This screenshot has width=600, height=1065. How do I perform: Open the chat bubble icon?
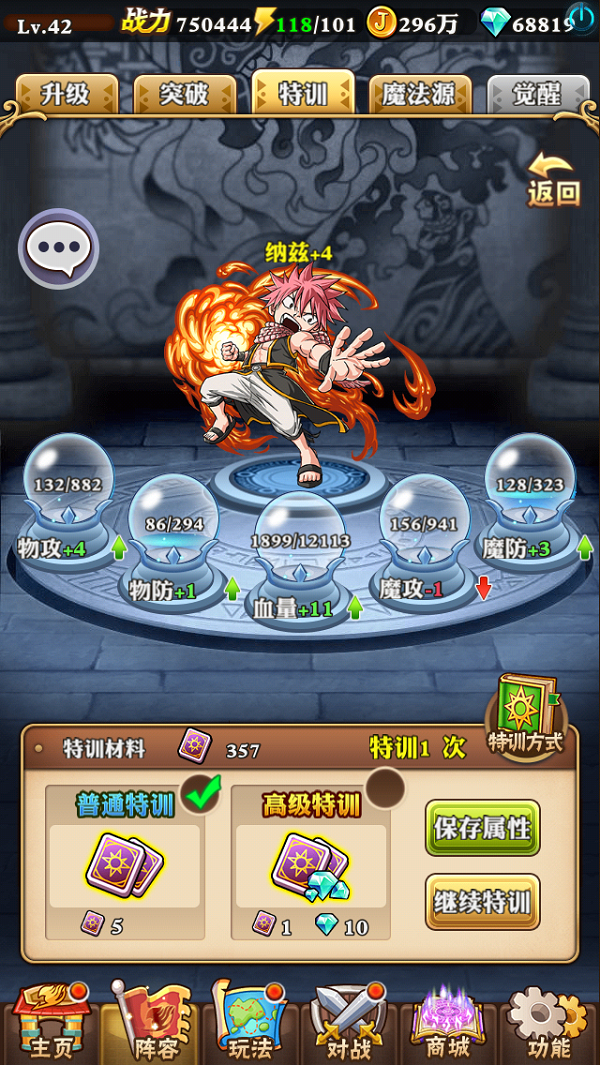click(58, 248)
